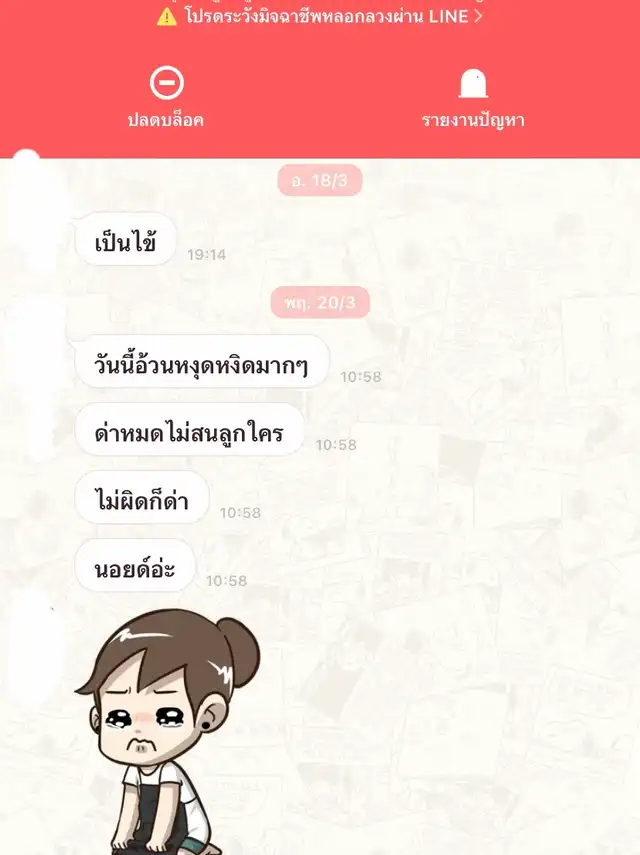
Task: Open the LINE scam warning notice
Action: [x=320, y=16]
